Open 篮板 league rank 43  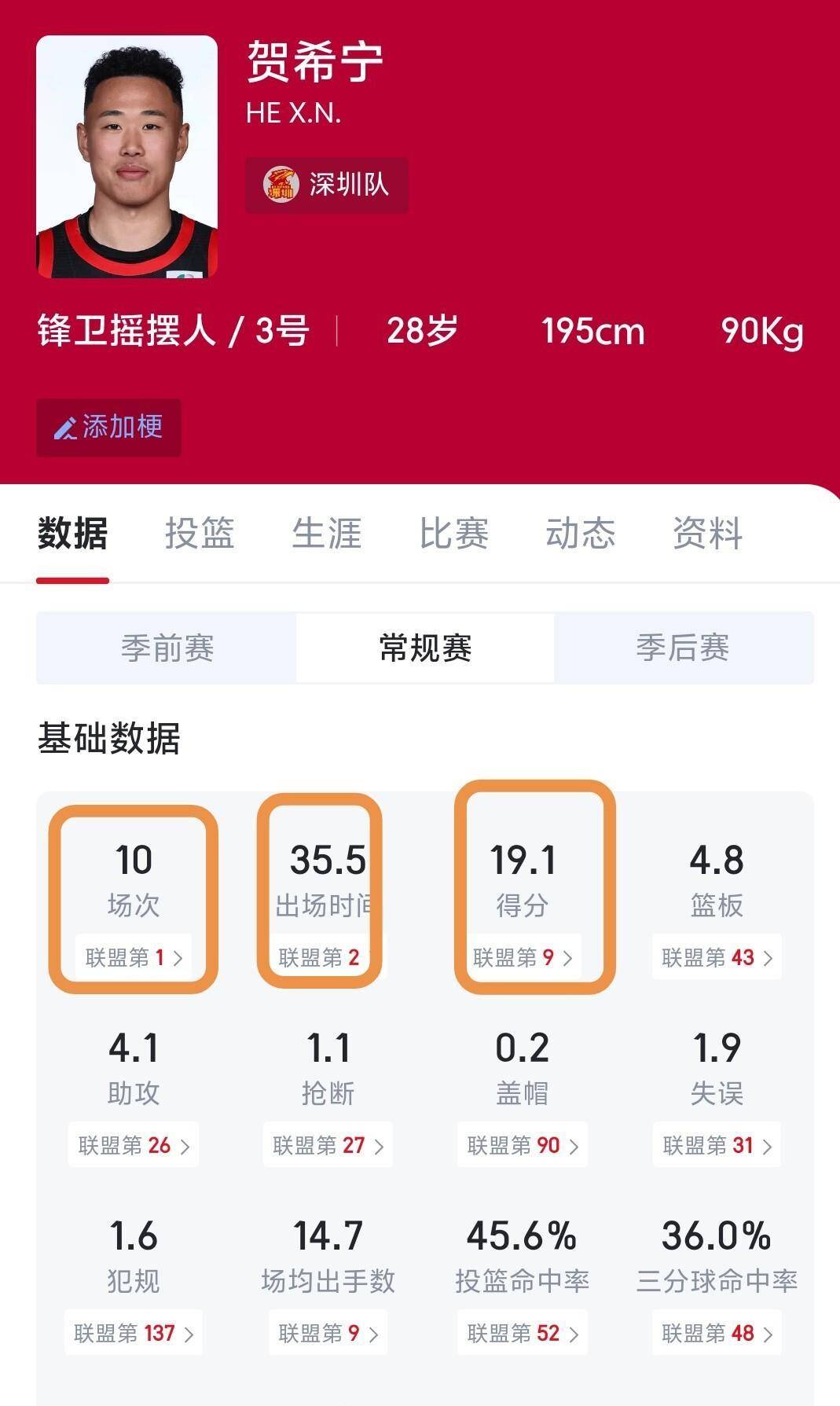pos(717,957)
